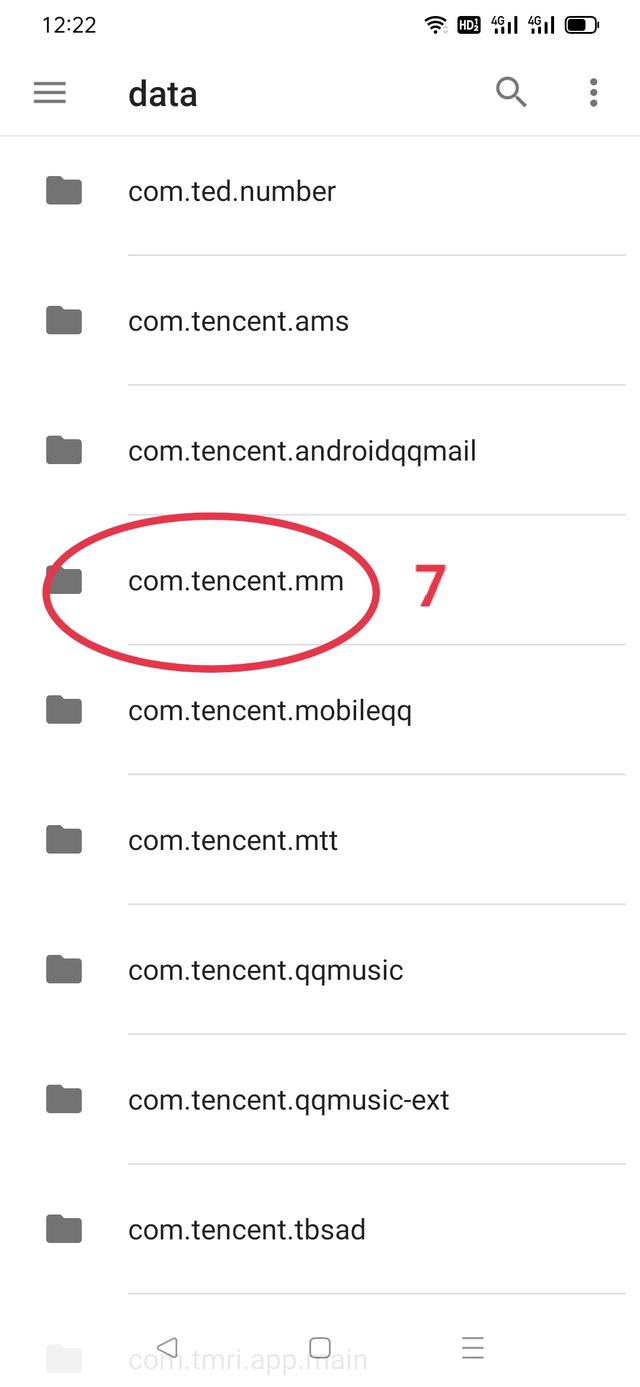Open the com.tencent.qqmusic-ext folder
This screenshot has height=1387, width=640.
288,1100
